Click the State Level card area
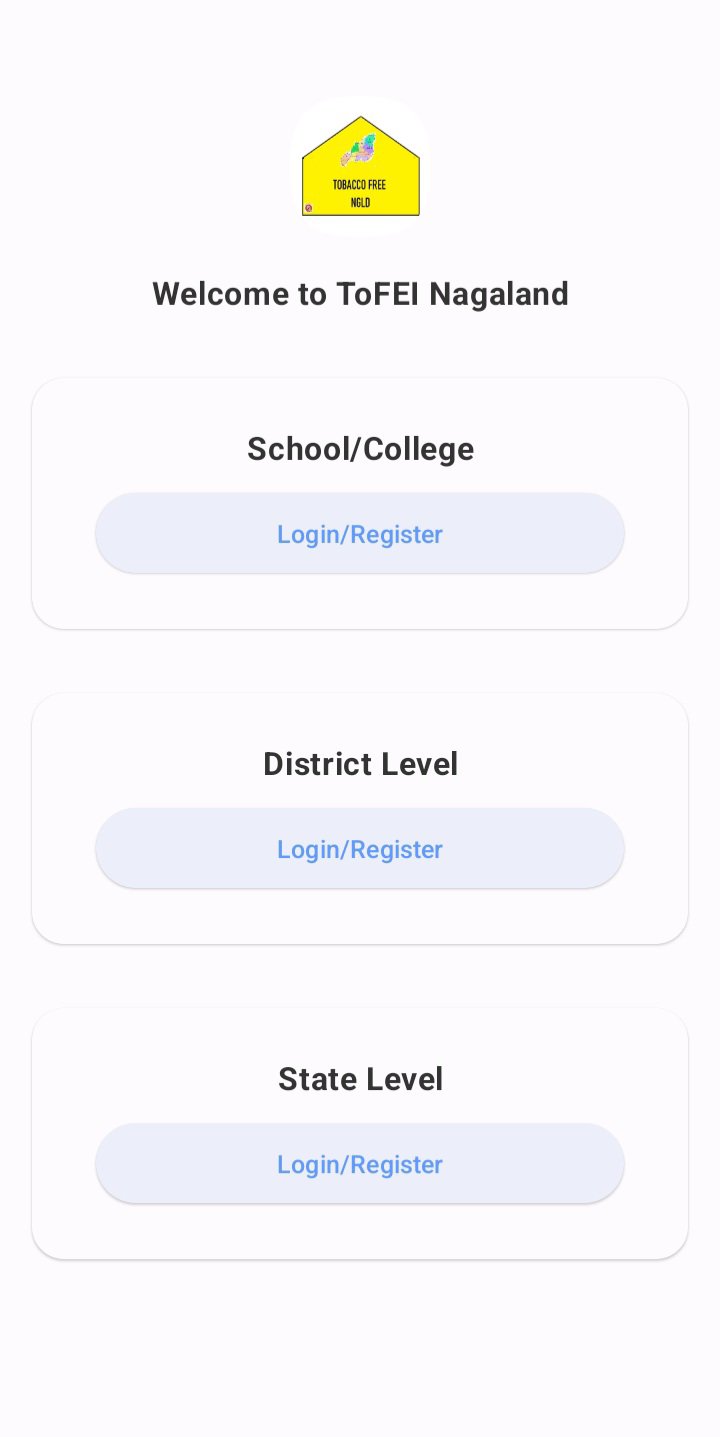Viewport: 720px width, 1437px height. (x=360, y=1131)
